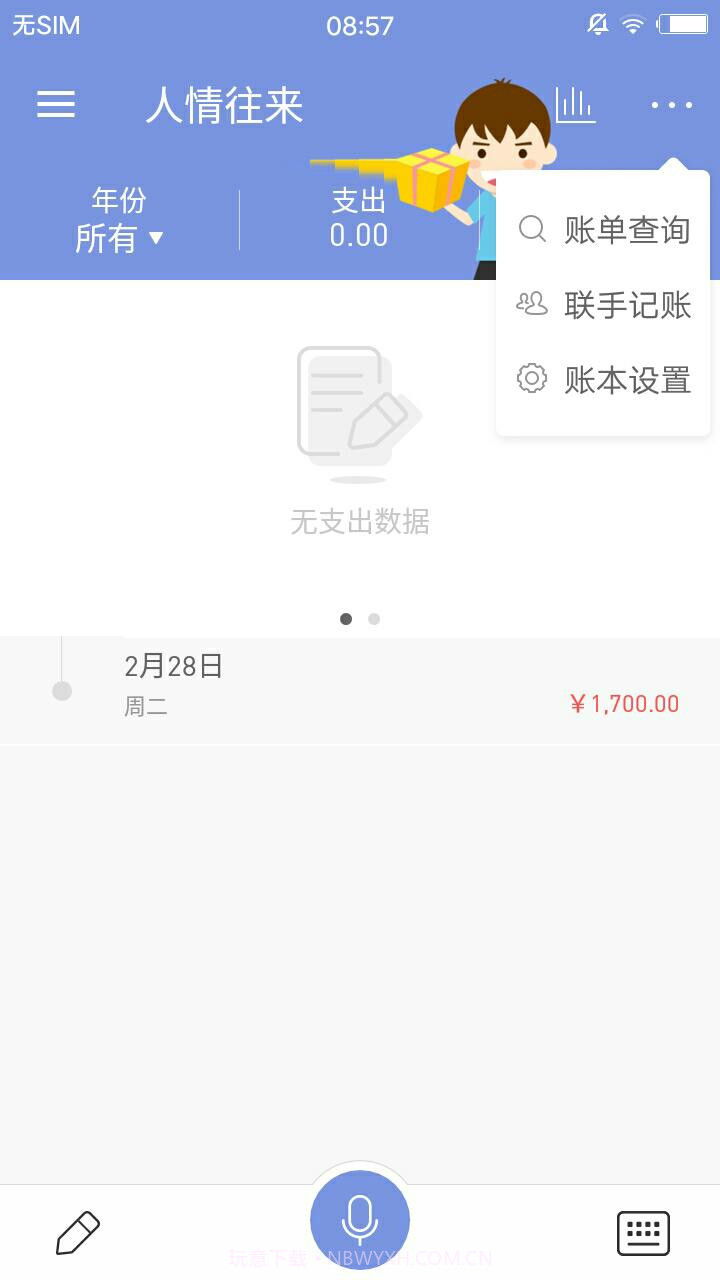Tap the three-dot overflow menu icon
The image size is (720, 1280).
pyautogui.click(x=670, y=105)
